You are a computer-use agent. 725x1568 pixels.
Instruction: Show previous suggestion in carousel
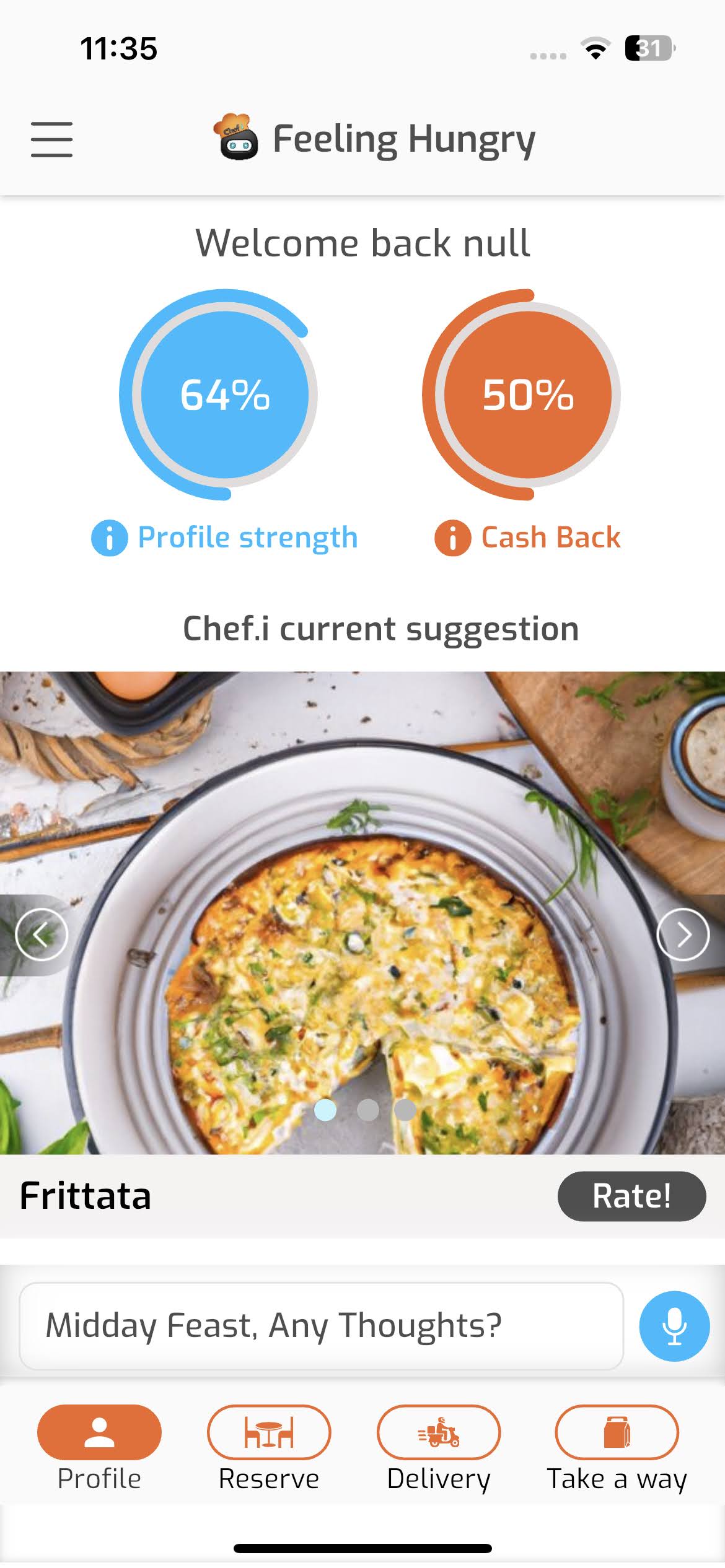[41, 934]
